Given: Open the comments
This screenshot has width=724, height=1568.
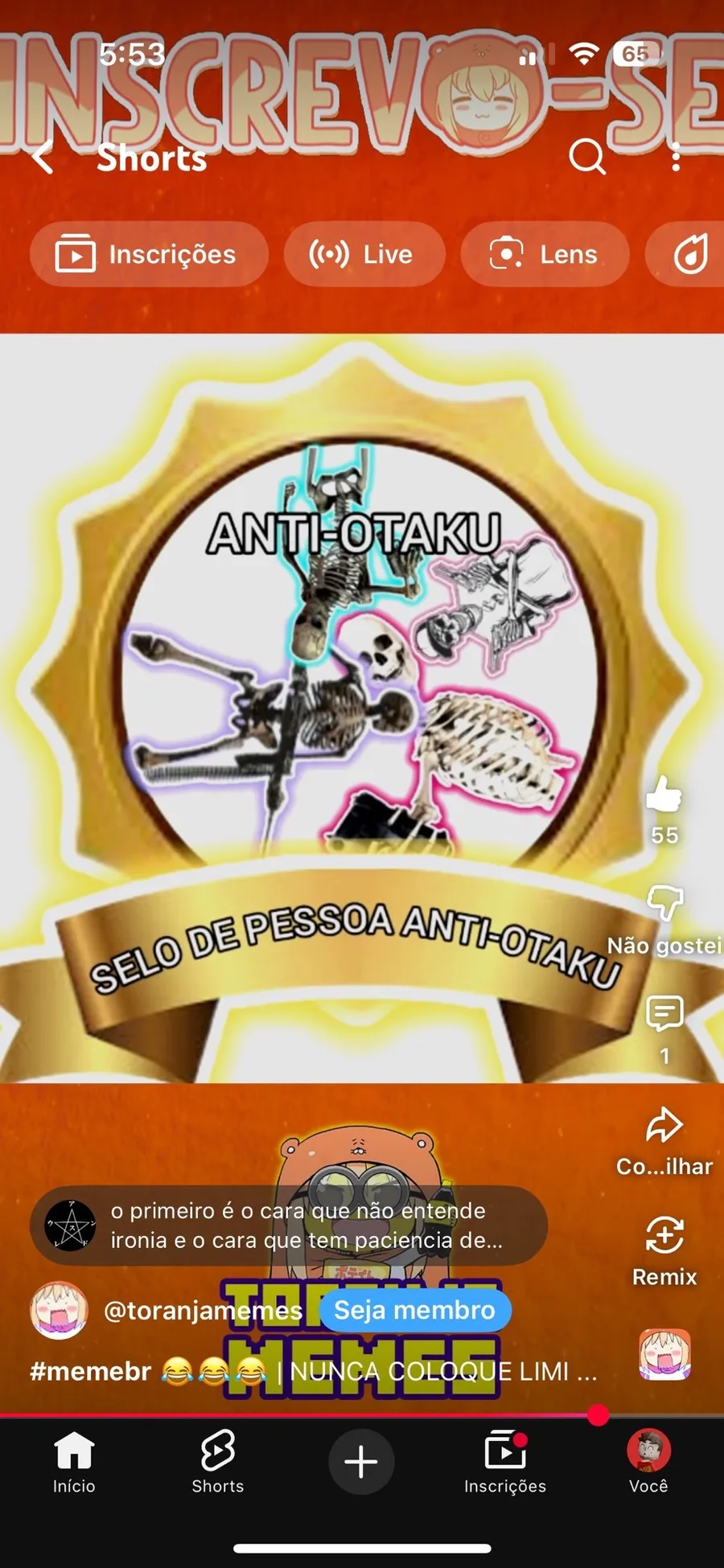Looking at the screenshot, I should point(664,1015).
